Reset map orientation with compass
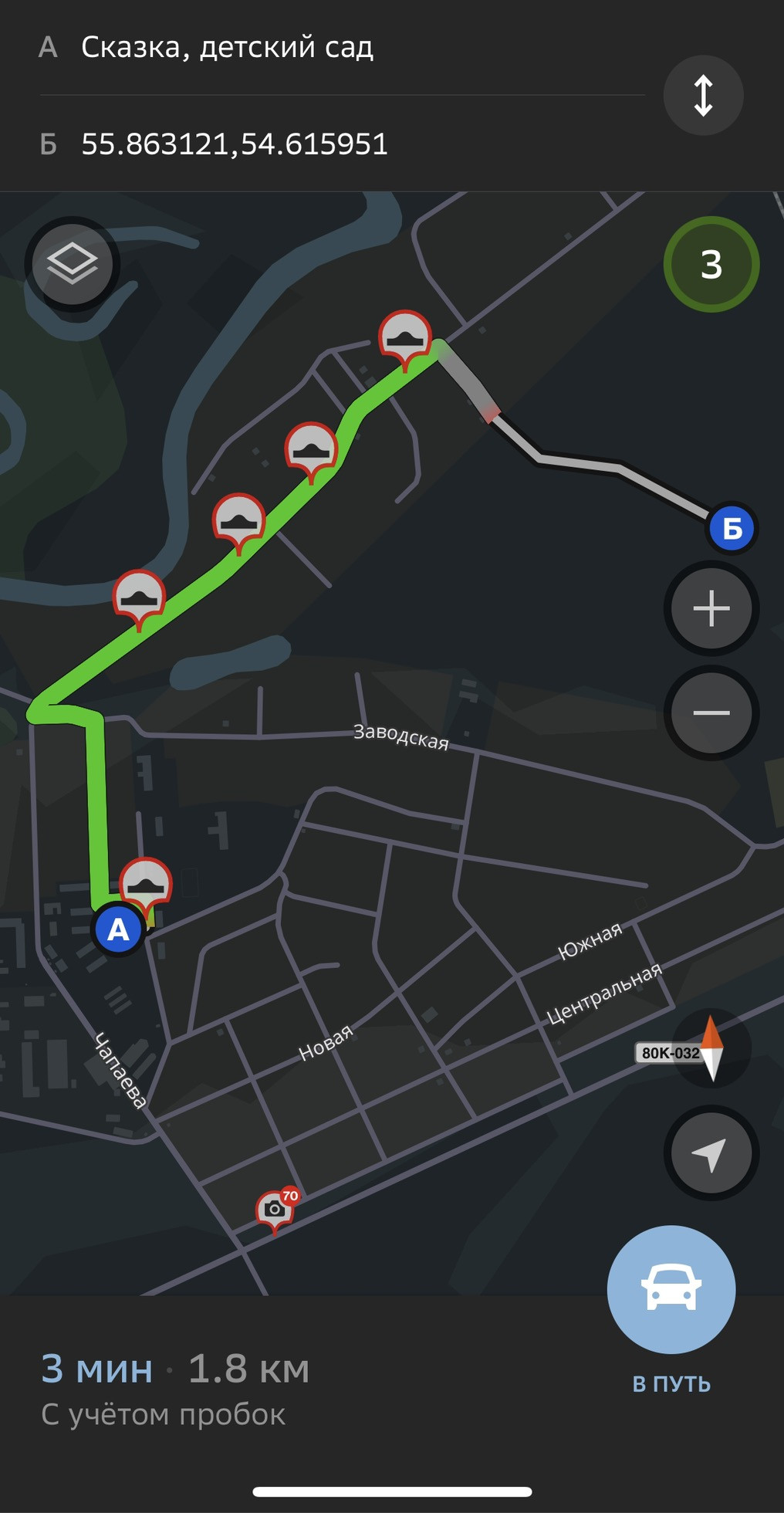 711,1048
